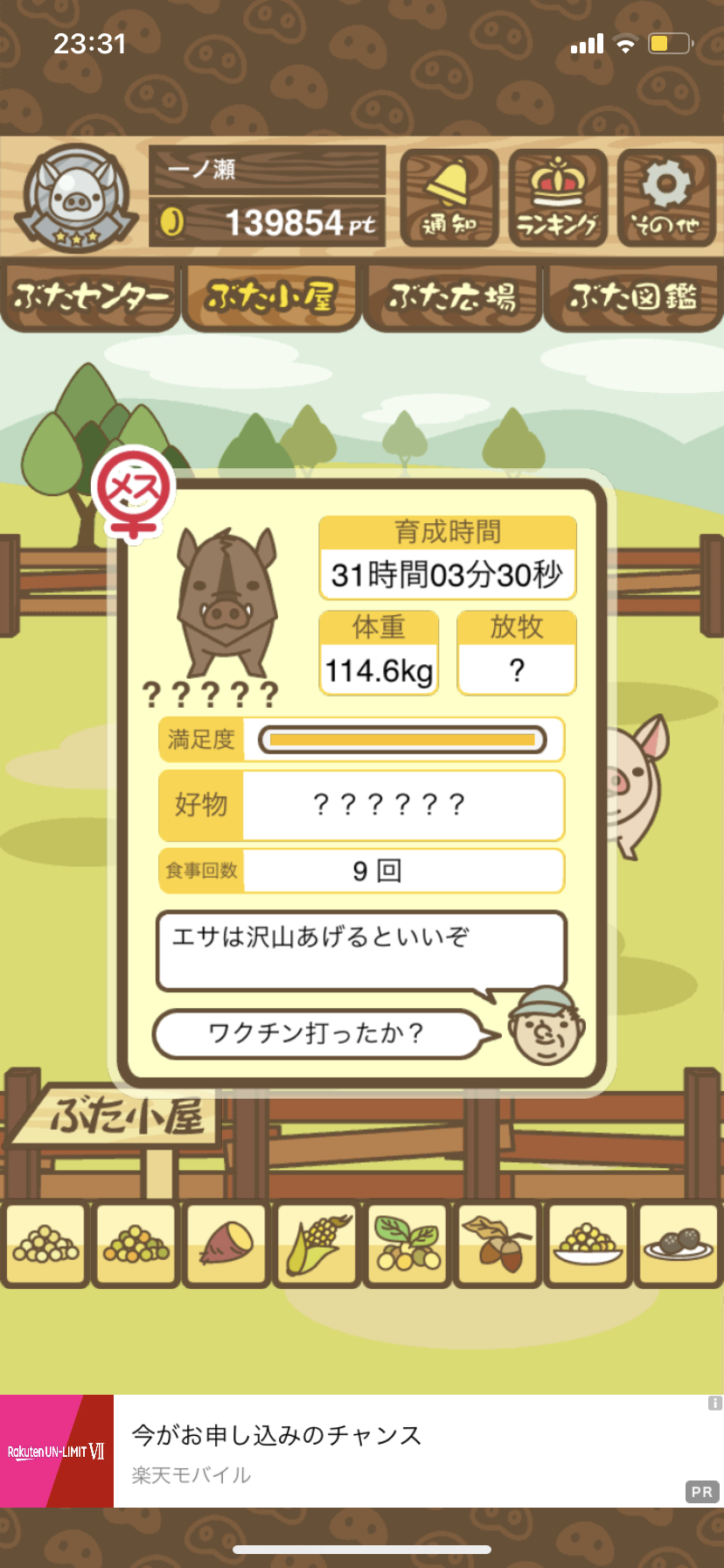Screen dimensions: 724x1568
Task: Select the dark truffle plate feed
Action: [x=679, y=1244]
